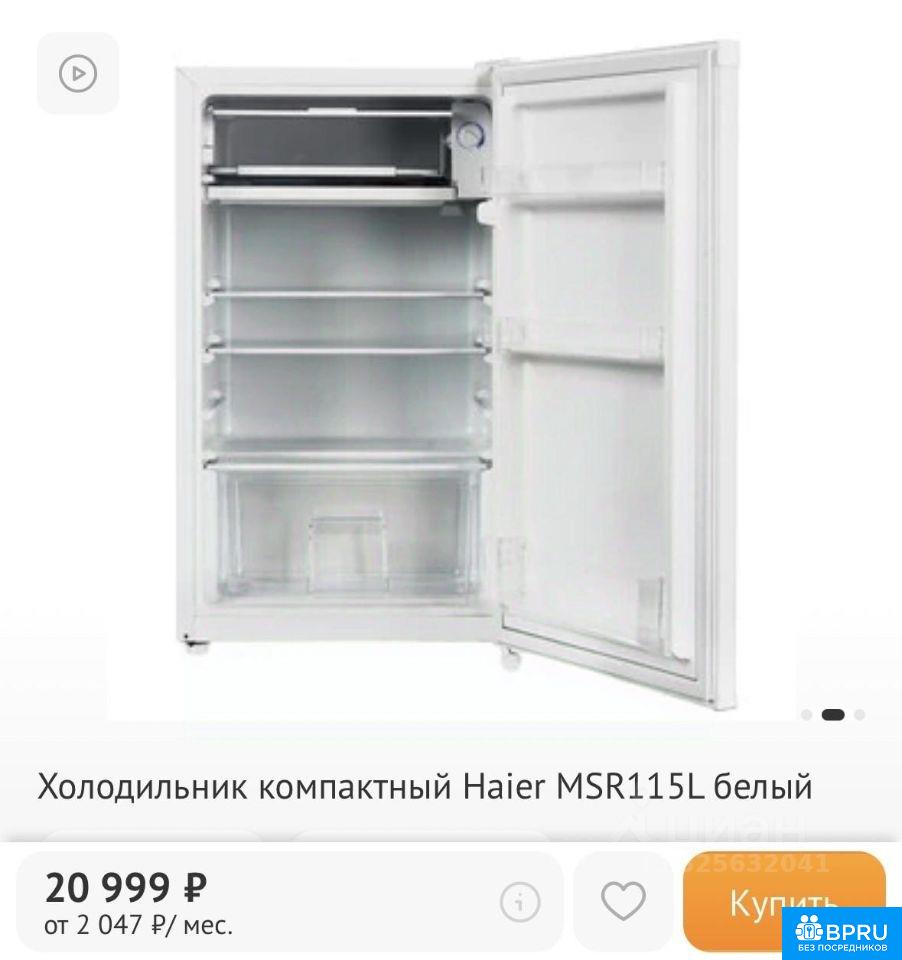Add the Haier fridge to favorites
The width and height of the screenshot is (902, 960).
[622, 902]
